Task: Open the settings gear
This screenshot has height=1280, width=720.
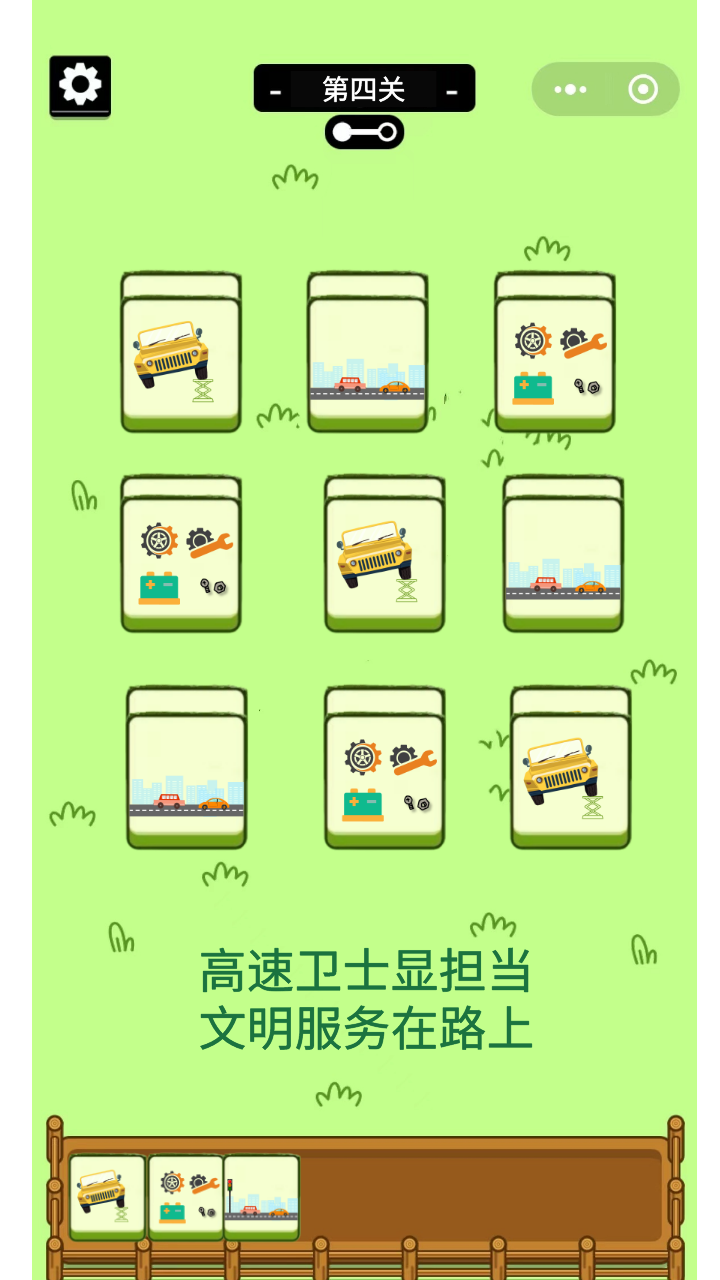Action: click(80, 85)
